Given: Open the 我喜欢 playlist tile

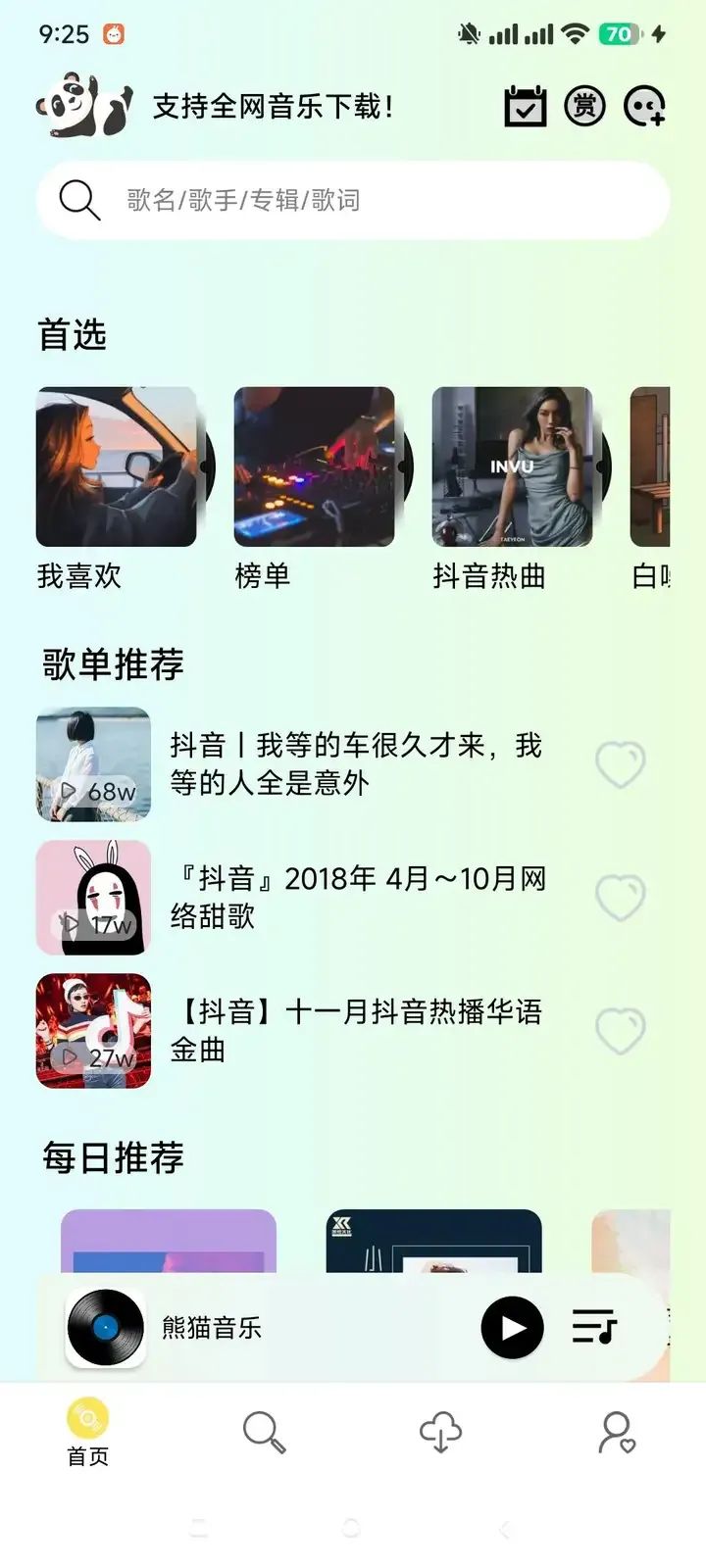Looking at the screenshot, I should pos(117,466).
